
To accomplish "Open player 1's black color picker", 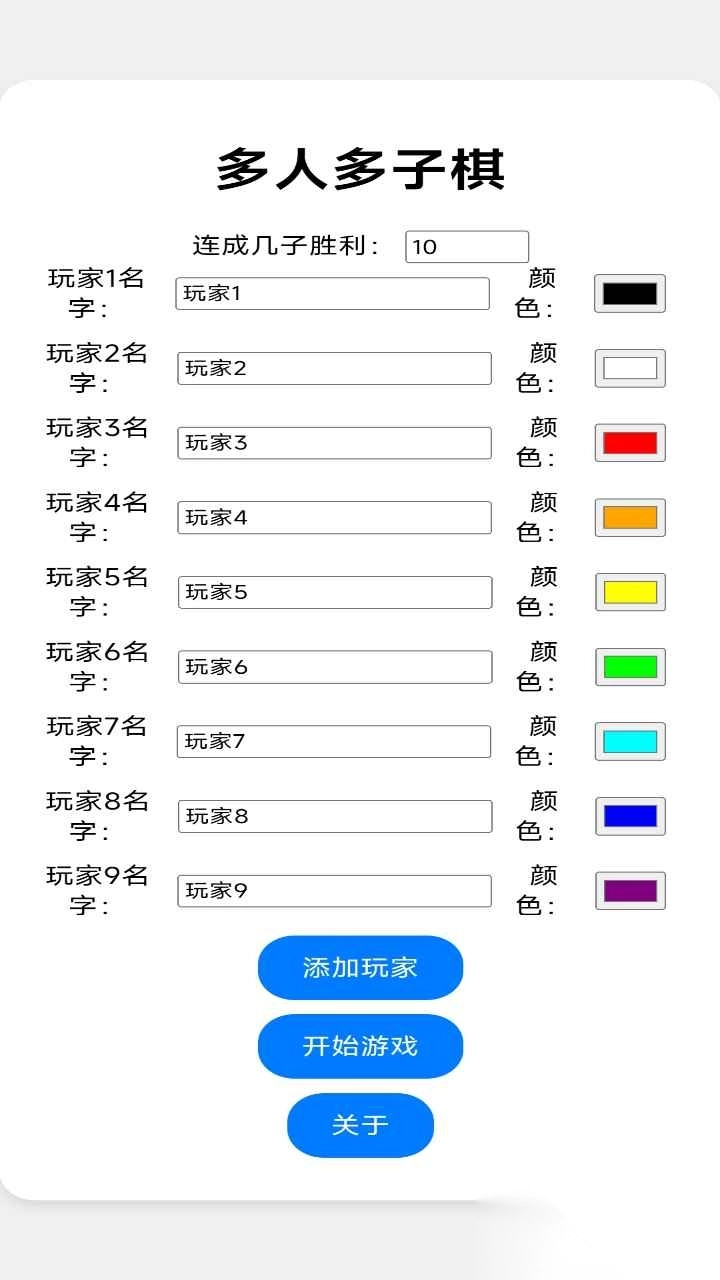I will (629, 292).
